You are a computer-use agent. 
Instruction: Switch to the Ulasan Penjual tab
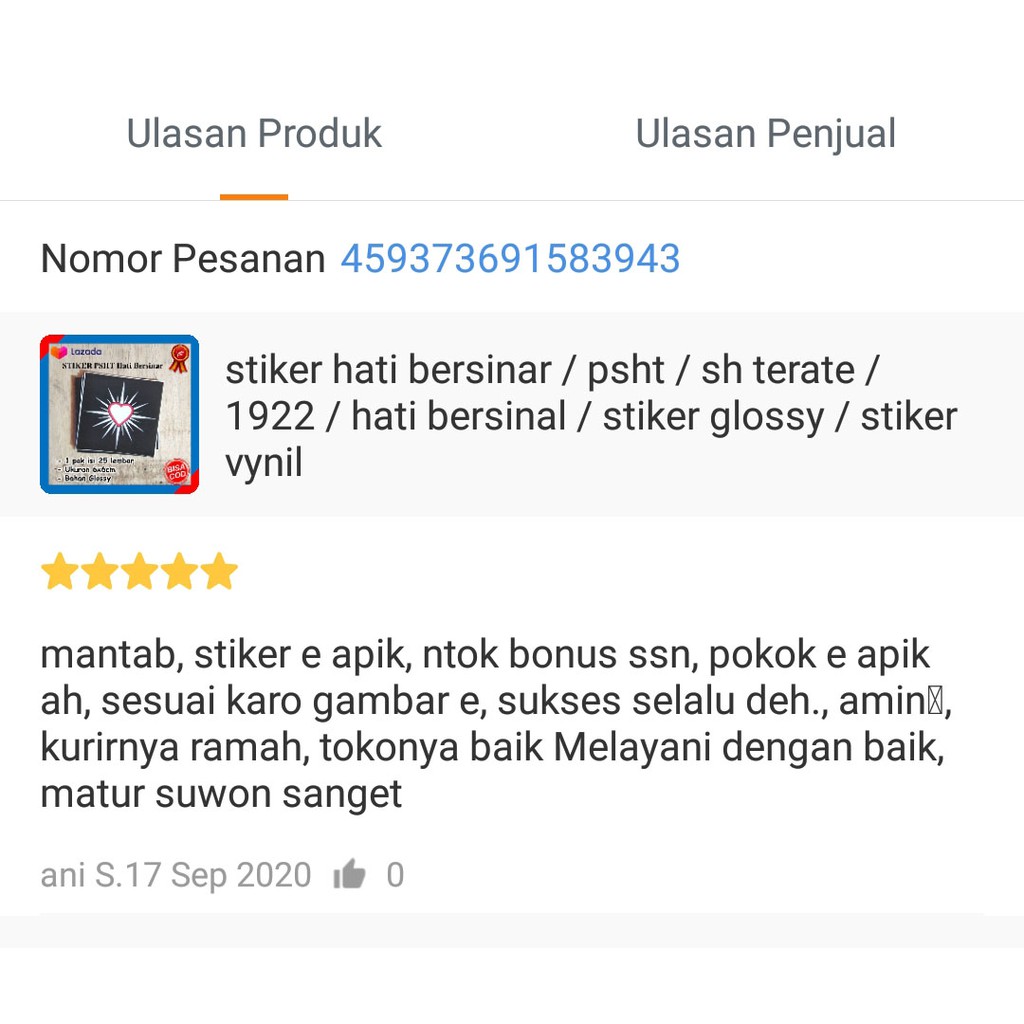coord(765,134)
